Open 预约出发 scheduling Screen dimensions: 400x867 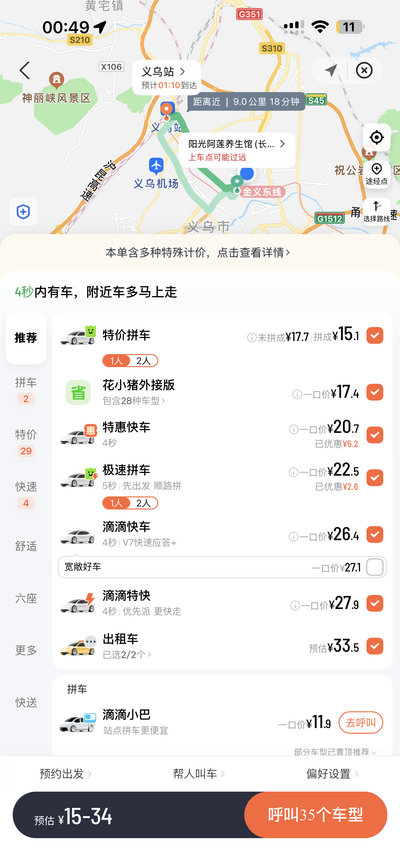point(65,774)
